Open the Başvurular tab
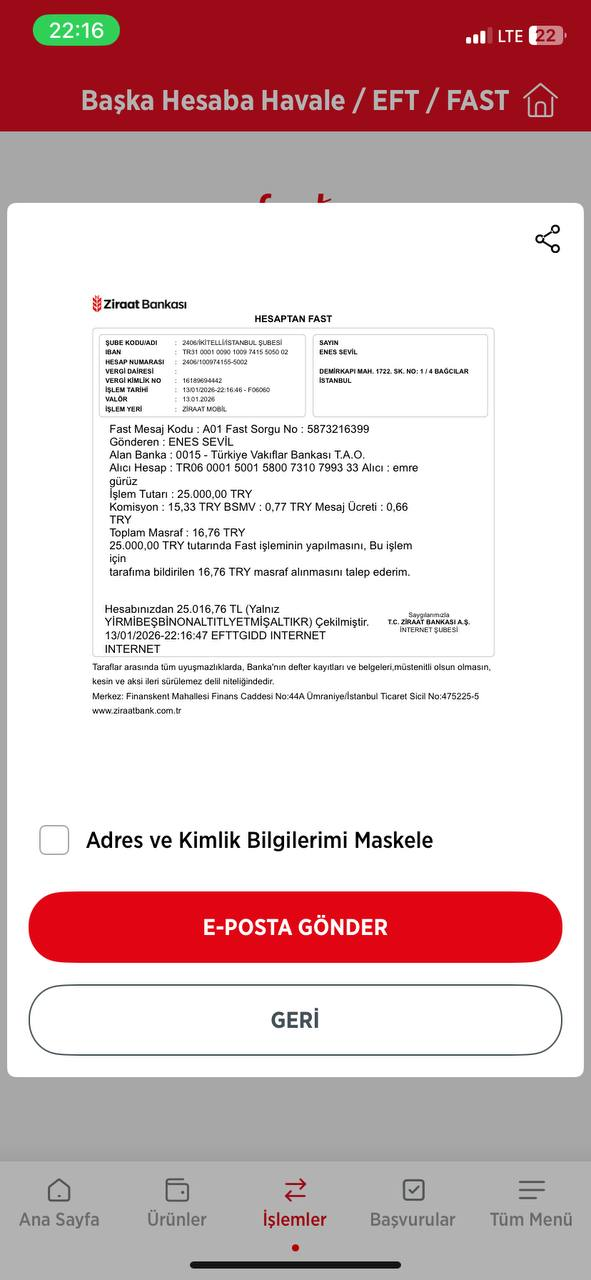This screenshot has width=591, height=1280. [x=413, y=1203]
